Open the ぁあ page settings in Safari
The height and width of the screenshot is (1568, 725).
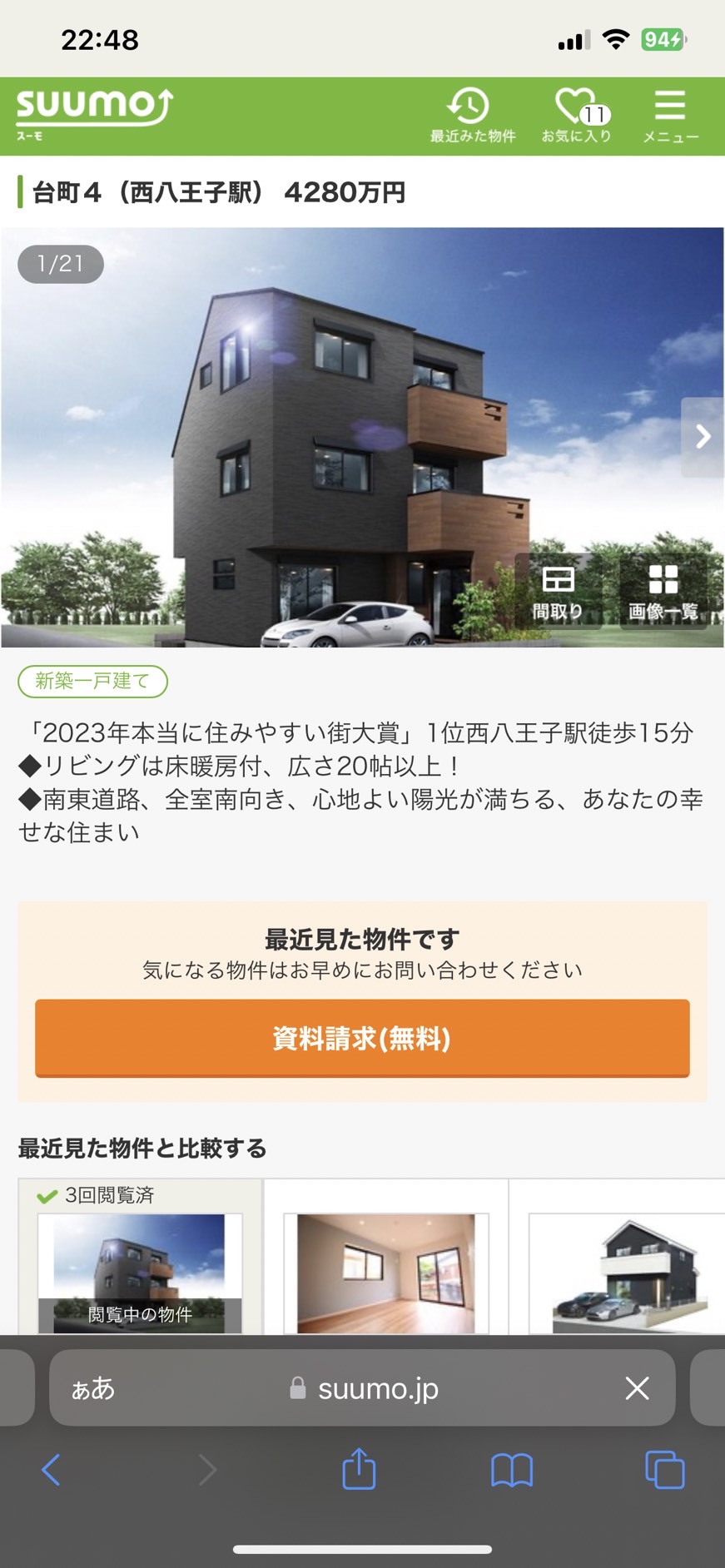[x=93, y=1387]
